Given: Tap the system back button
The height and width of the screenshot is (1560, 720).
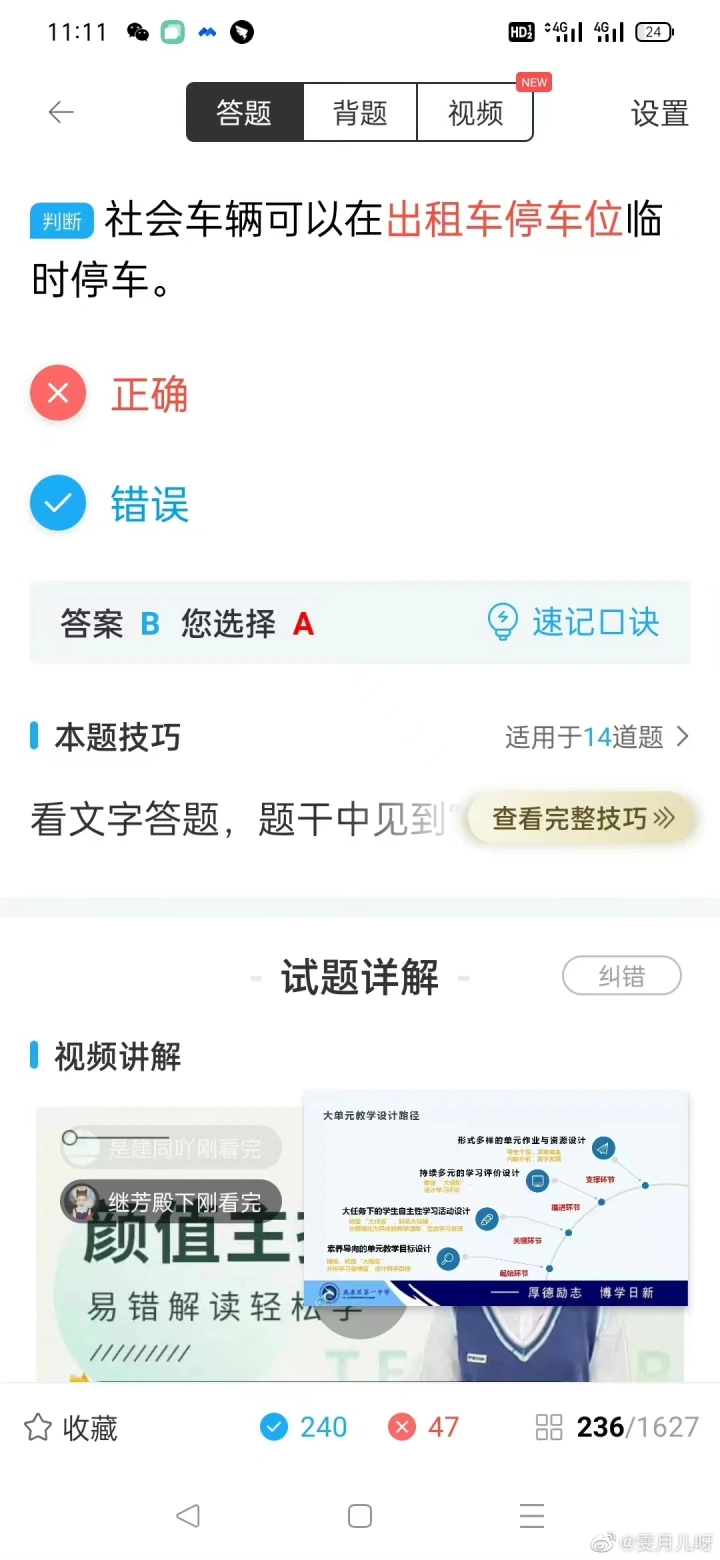Looking at the screenshot, I should pyautogui.click(x=188, y=1515).
